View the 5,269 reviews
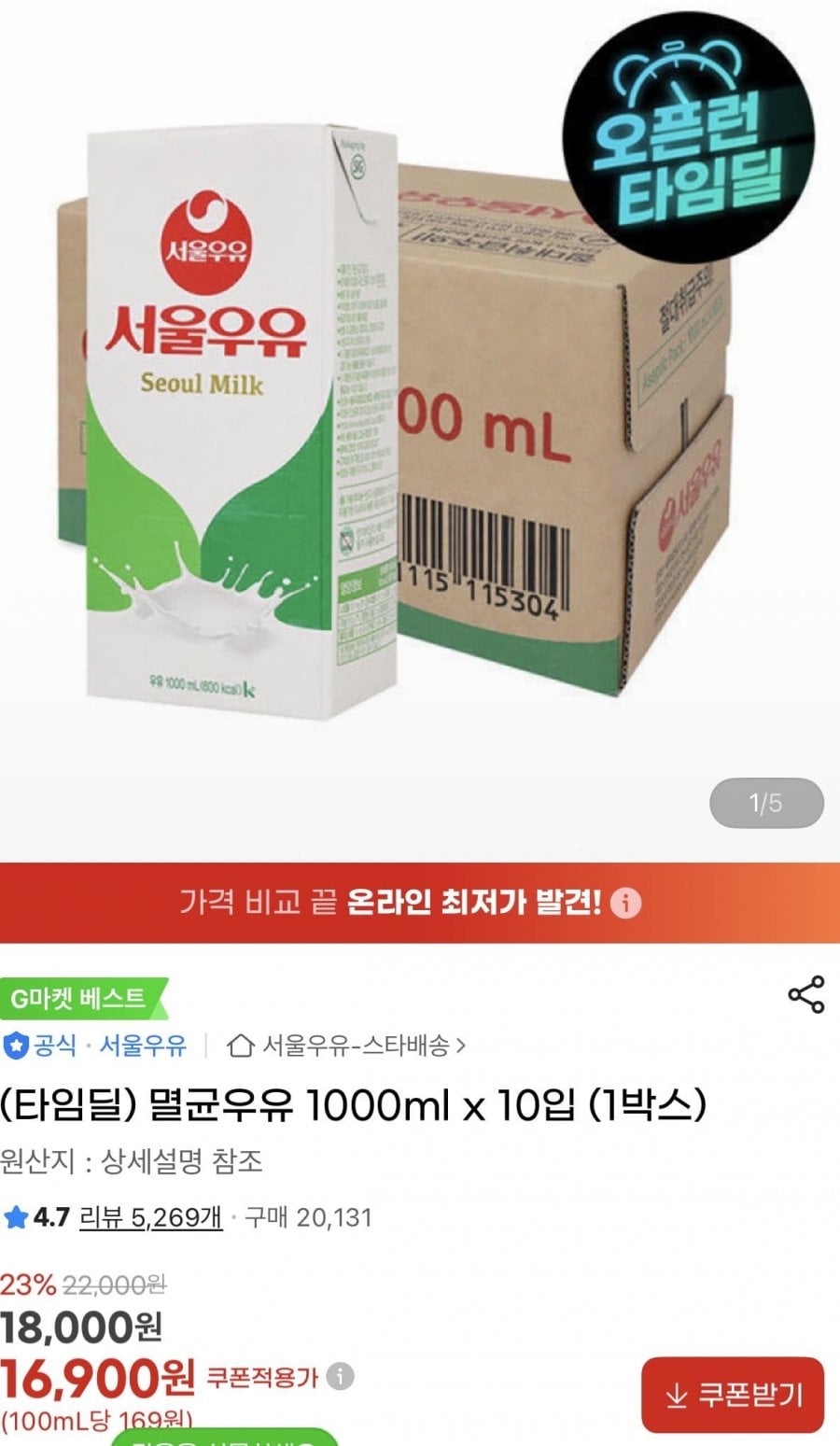The width and height of the screenshot is (840, 1446). [x=151, y=1217]
